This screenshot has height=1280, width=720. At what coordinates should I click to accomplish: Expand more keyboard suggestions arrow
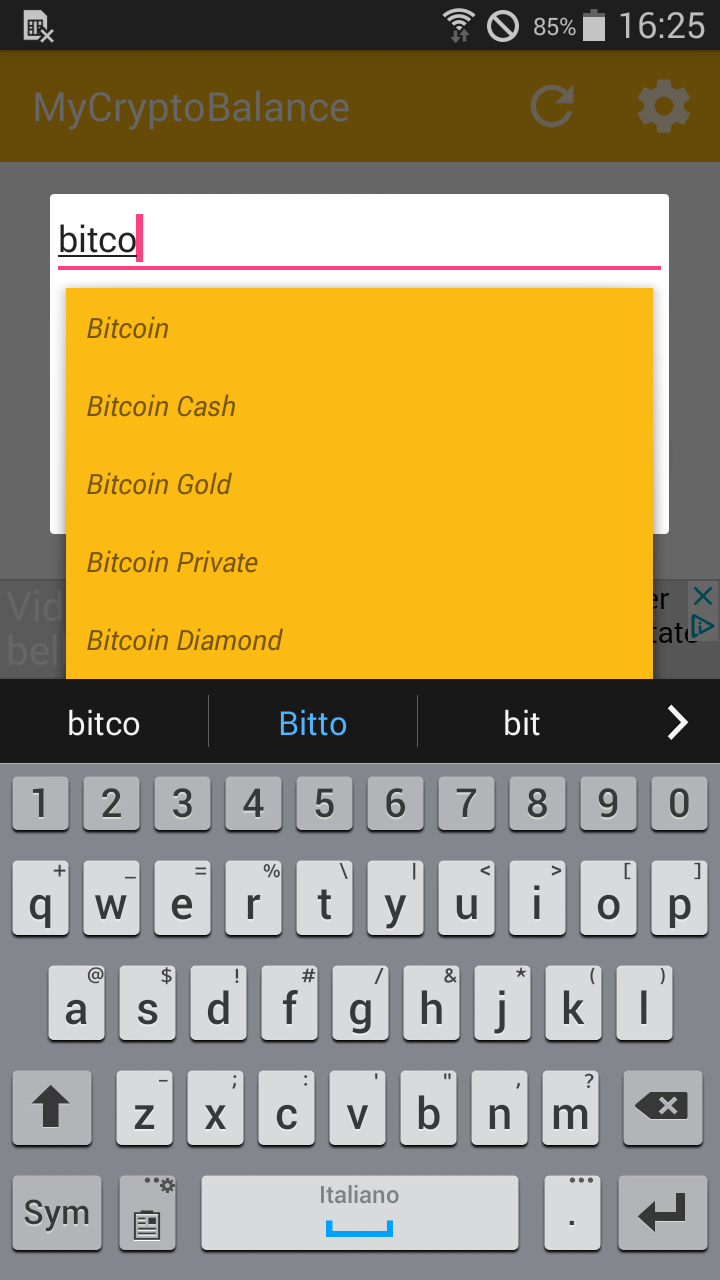[677, 722]
